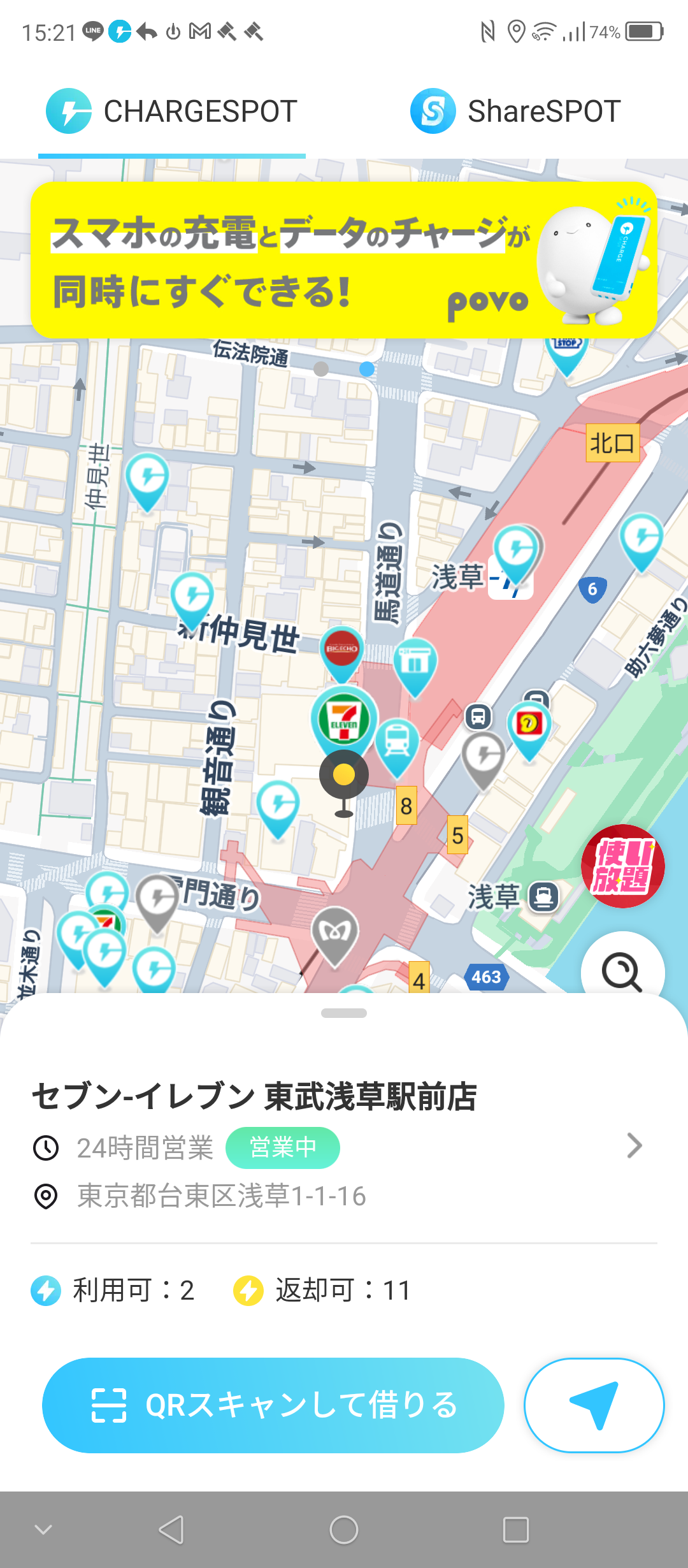Open the map search magnifier button

tap(622, 970)
